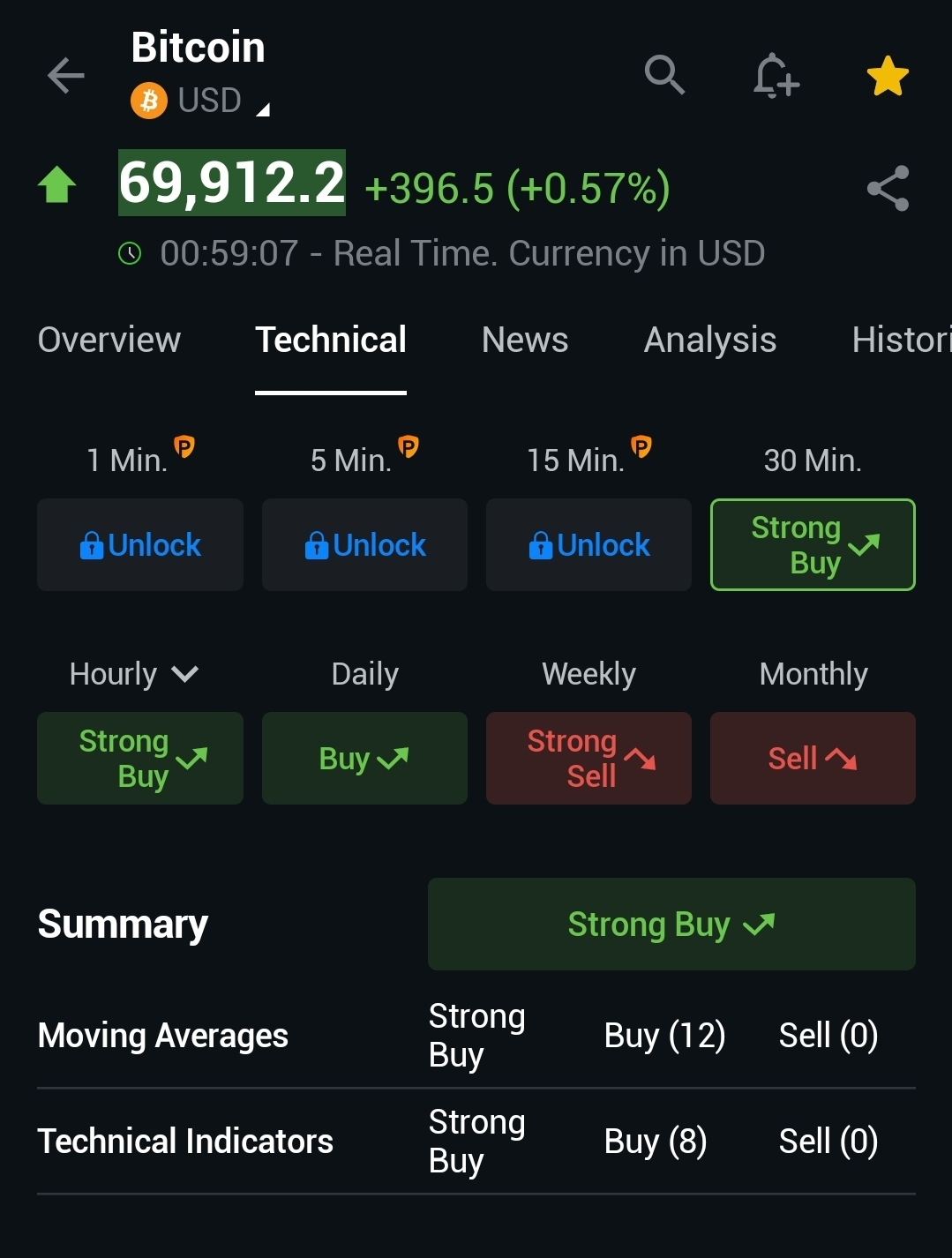Viewport: 952px width, 1258px height.
Task: Select the Weekly Strong Sell timeframe
Action: (x=588, y=759)
